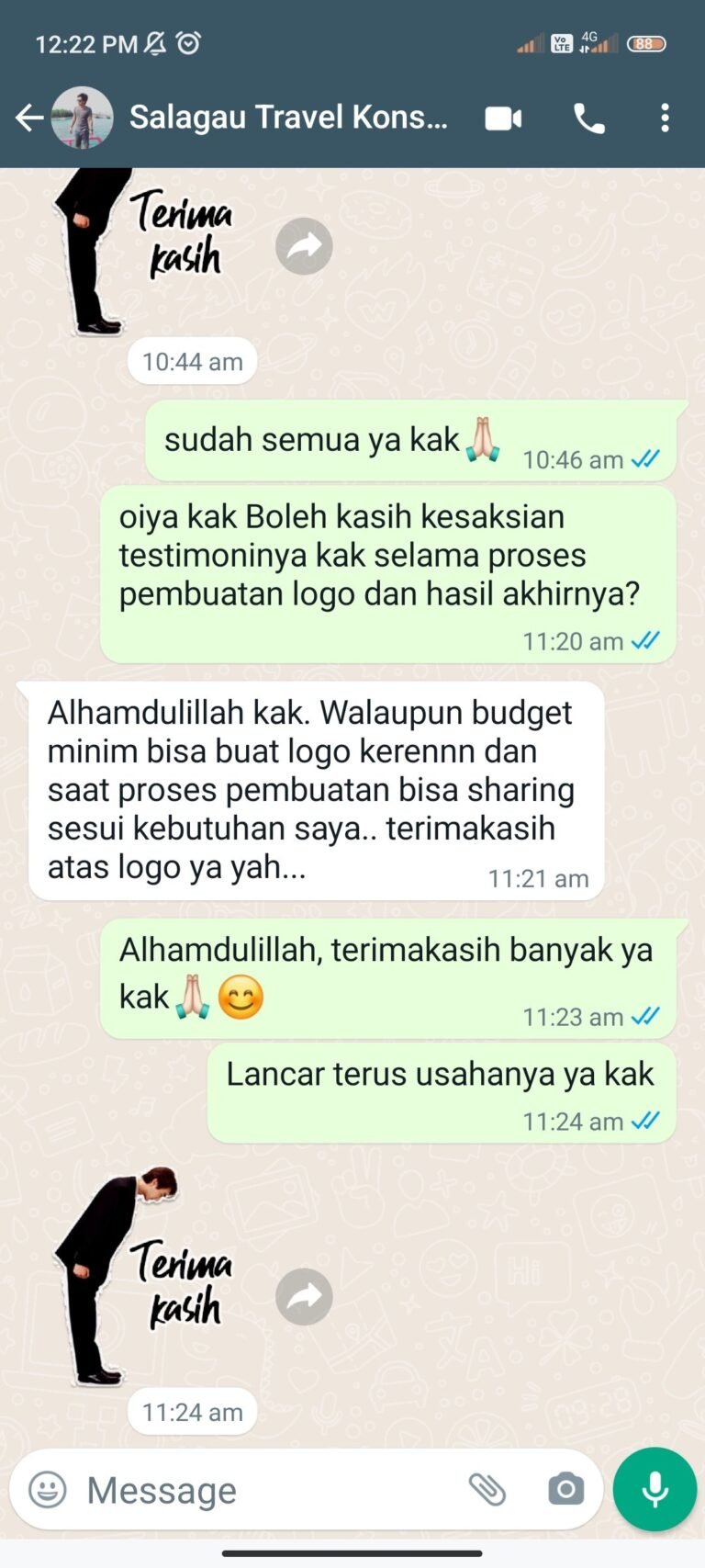This screenshot has height=1568, width=705.
Task: Open the camera from the message bar
Action: pos(564,1489)
